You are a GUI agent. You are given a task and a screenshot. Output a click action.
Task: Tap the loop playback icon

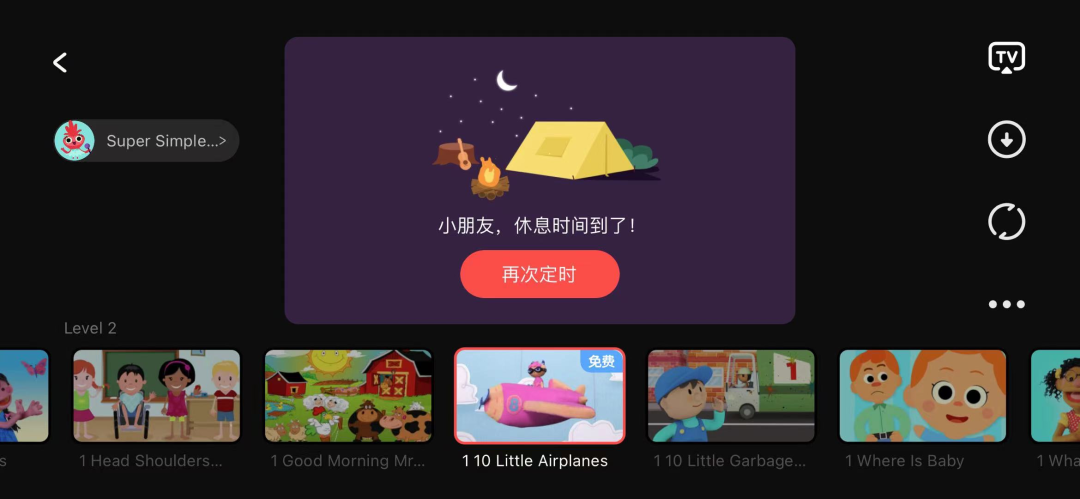tap(1006, 221)
